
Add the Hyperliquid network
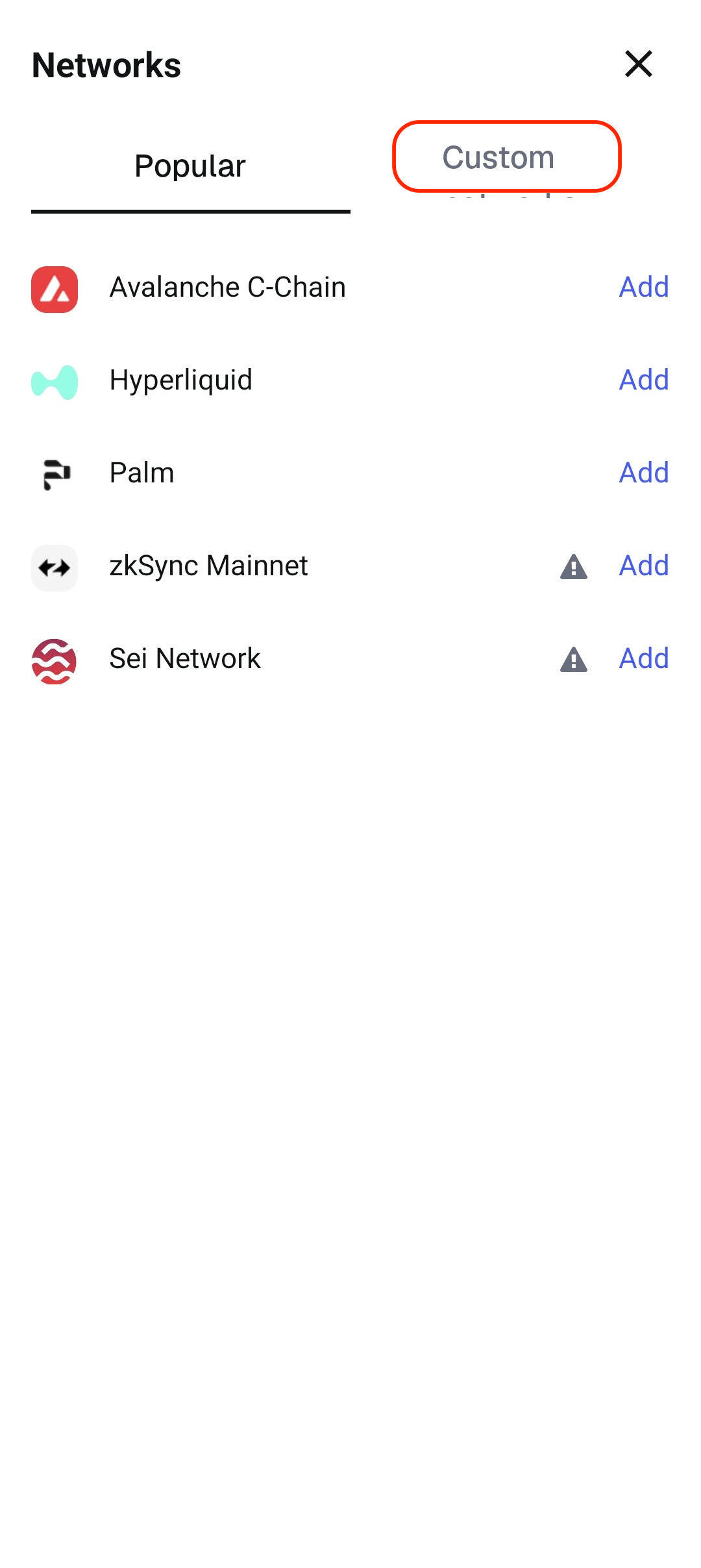coord(643,380)
